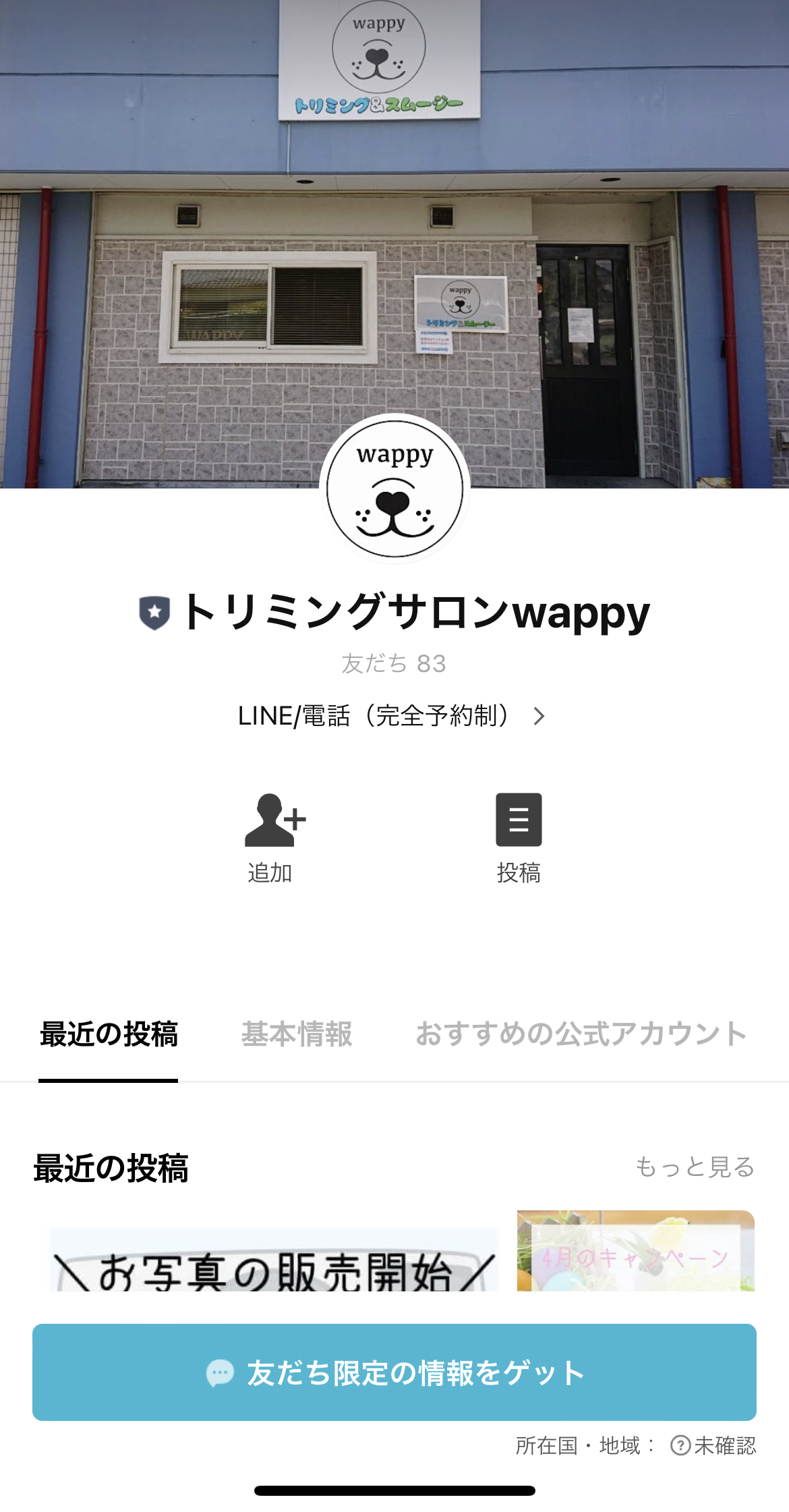
Task: Tap the 友だち 83 friend count link
Action: [x=394, y=665]
